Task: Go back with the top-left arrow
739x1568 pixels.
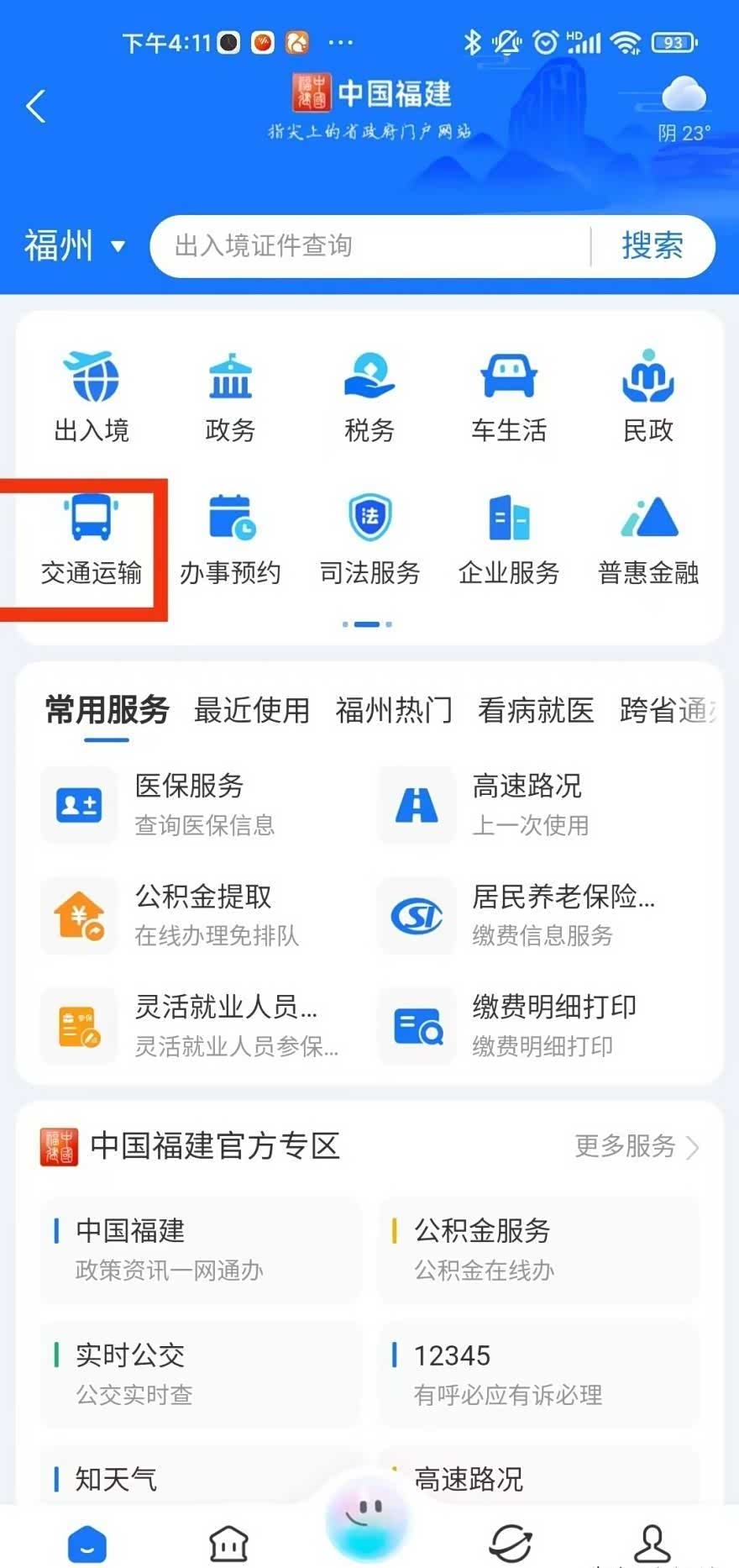Action: [x=36, y=107]
